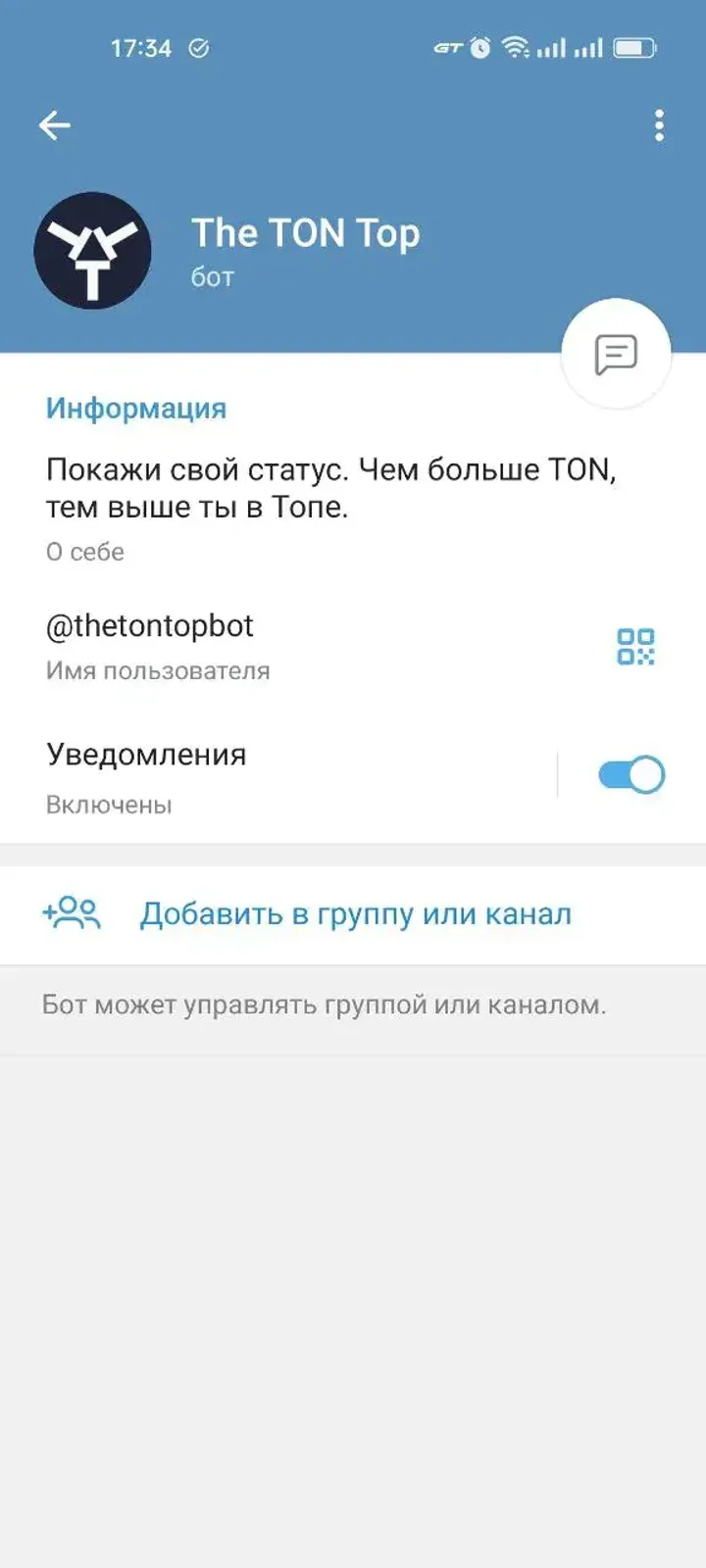Open the chat with the speech bubble icon
The width and height of the screenshot is (706, 1568).
click(x=615, y=353)
